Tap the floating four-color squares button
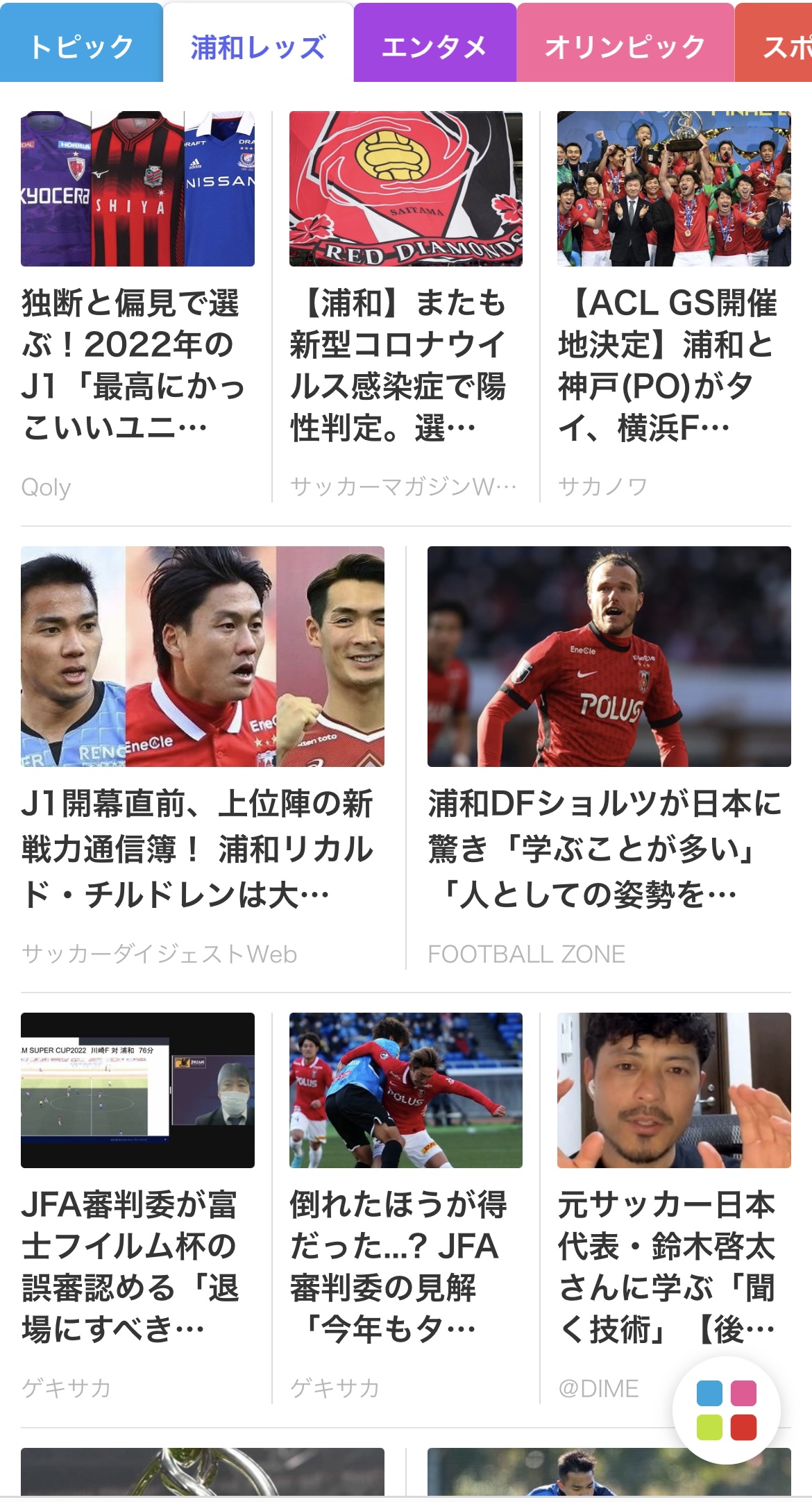The width and height of the screenshot is (812, 1502). (726, 1410)
